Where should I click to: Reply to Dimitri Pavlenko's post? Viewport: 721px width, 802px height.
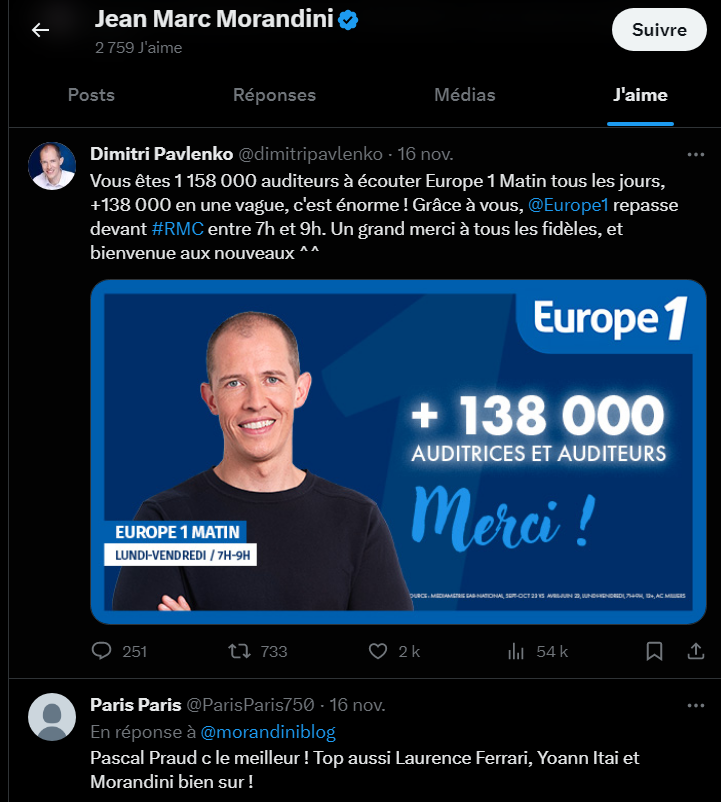[x=101, y=651]
